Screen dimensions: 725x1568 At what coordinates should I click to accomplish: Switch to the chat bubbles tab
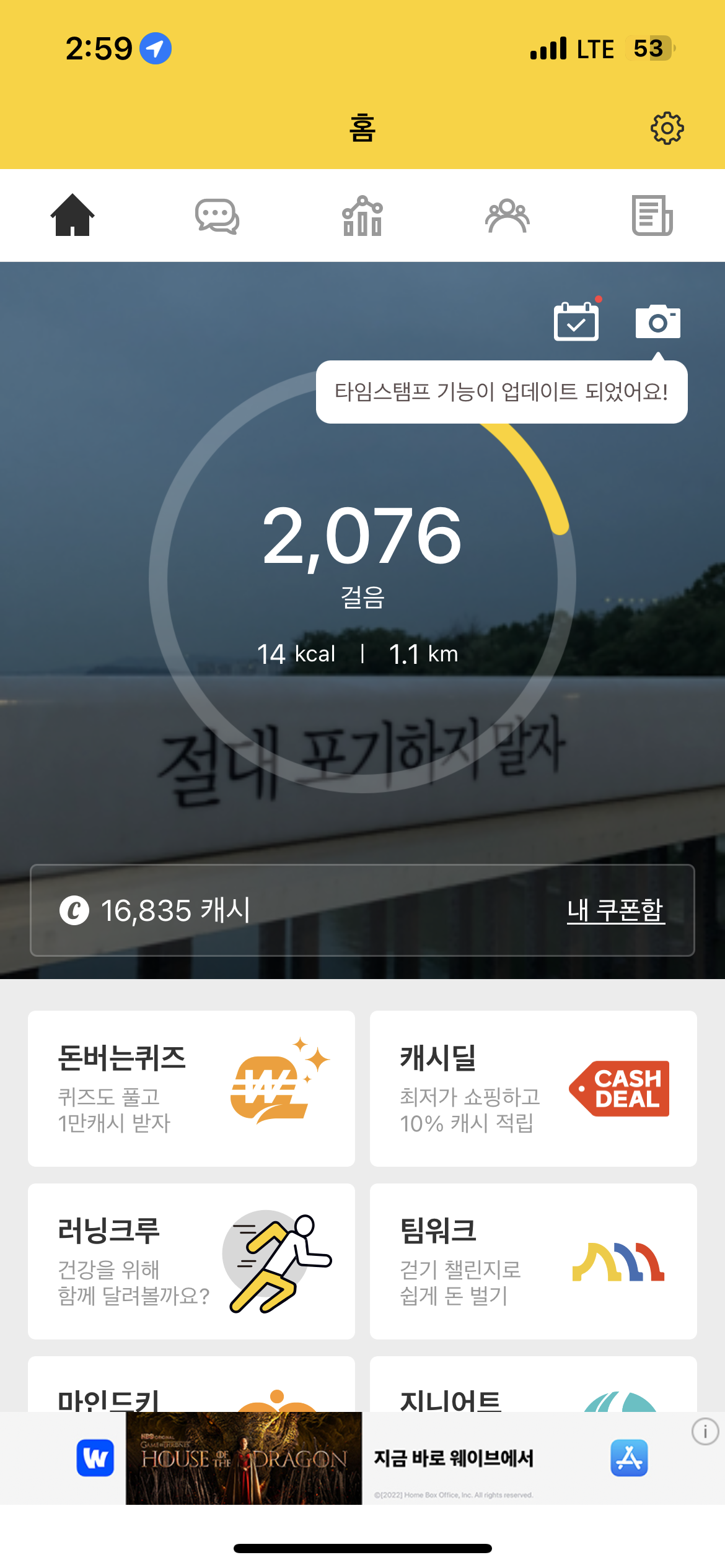(x=217, y=216)
